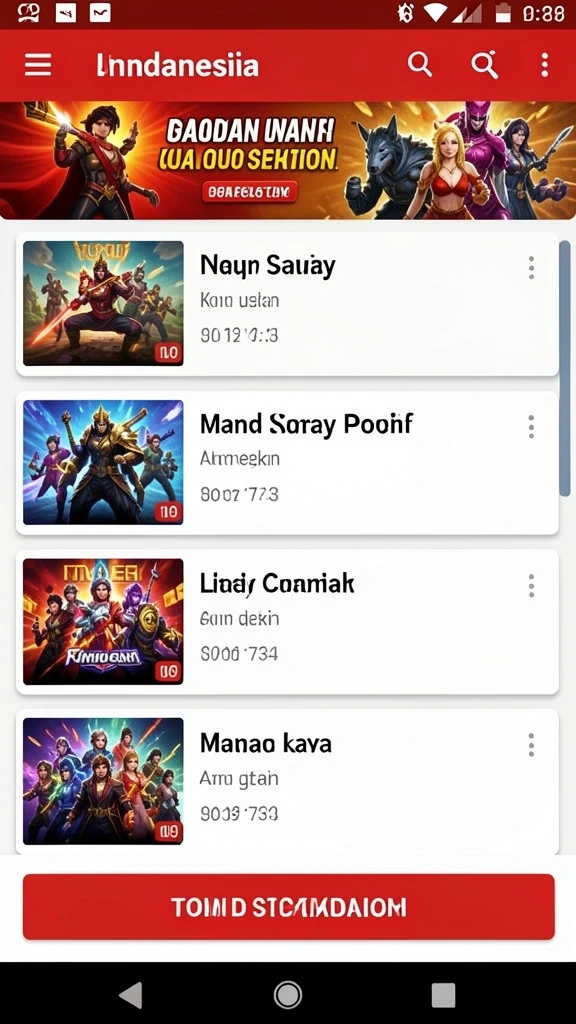Image resolution: width=576 pixels, height=1024 pixels.
Task: Tap the large red bottom button
Action: [289, 907]
